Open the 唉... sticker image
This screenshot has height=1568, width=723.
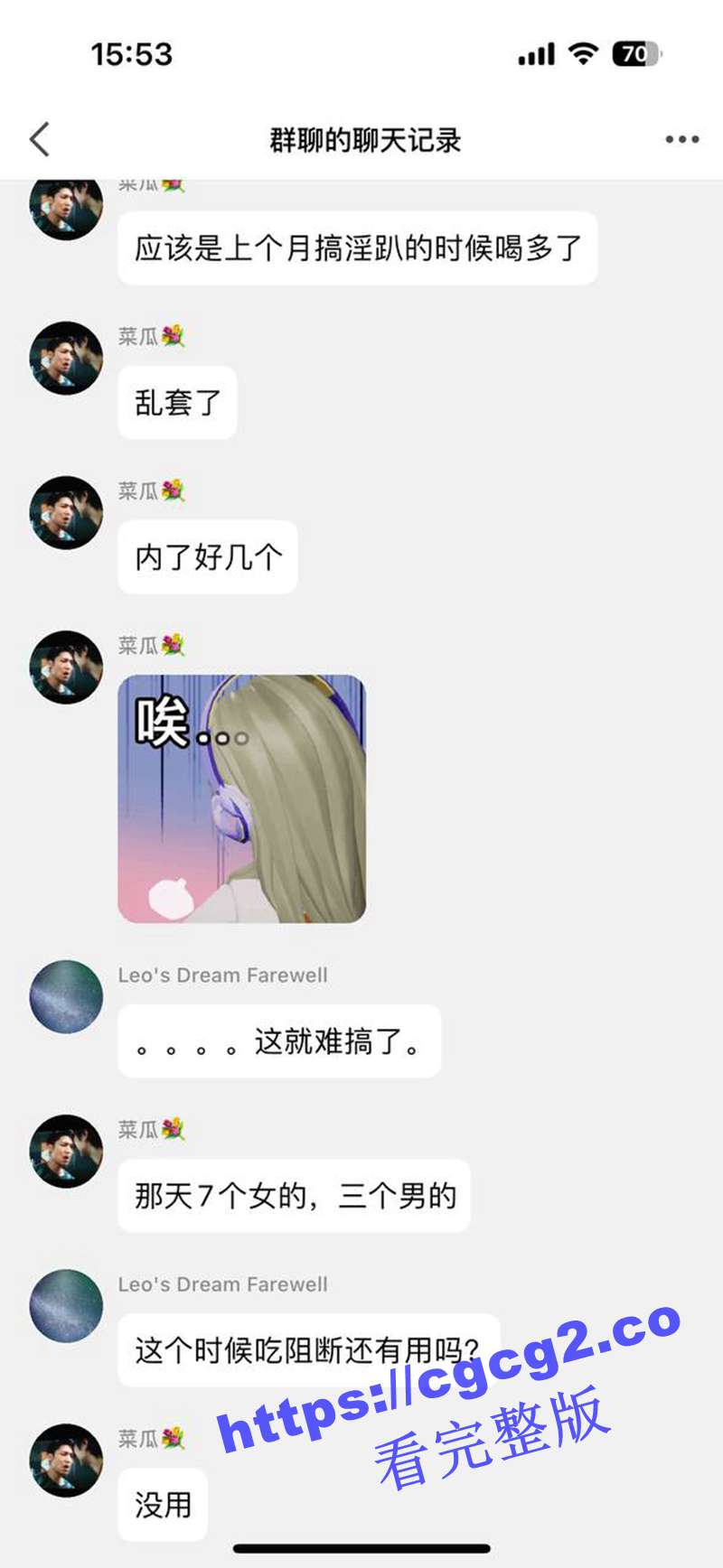(x=242, y=799)
